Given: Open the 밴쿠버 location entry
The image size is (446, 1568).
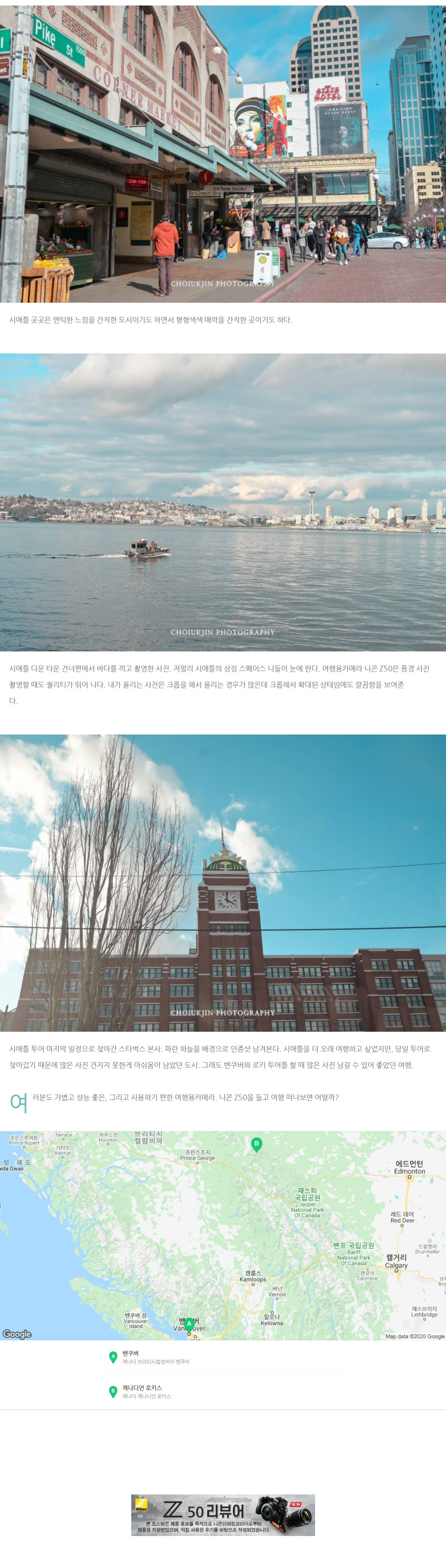Looking at the screenshot, I should point(130,1353).
